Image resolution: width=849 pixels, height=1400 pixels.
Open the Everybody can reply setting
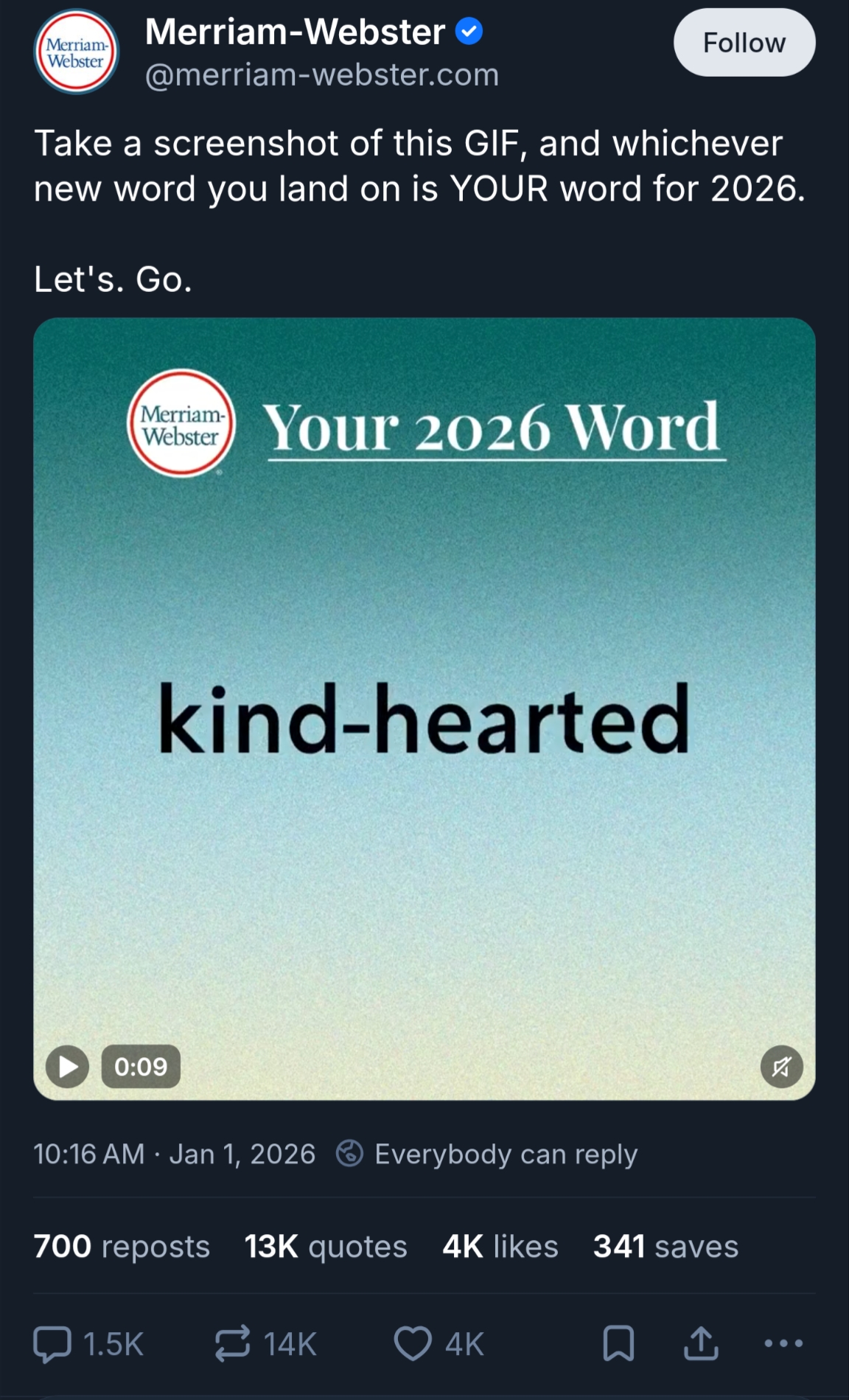tap(488, 1154)
